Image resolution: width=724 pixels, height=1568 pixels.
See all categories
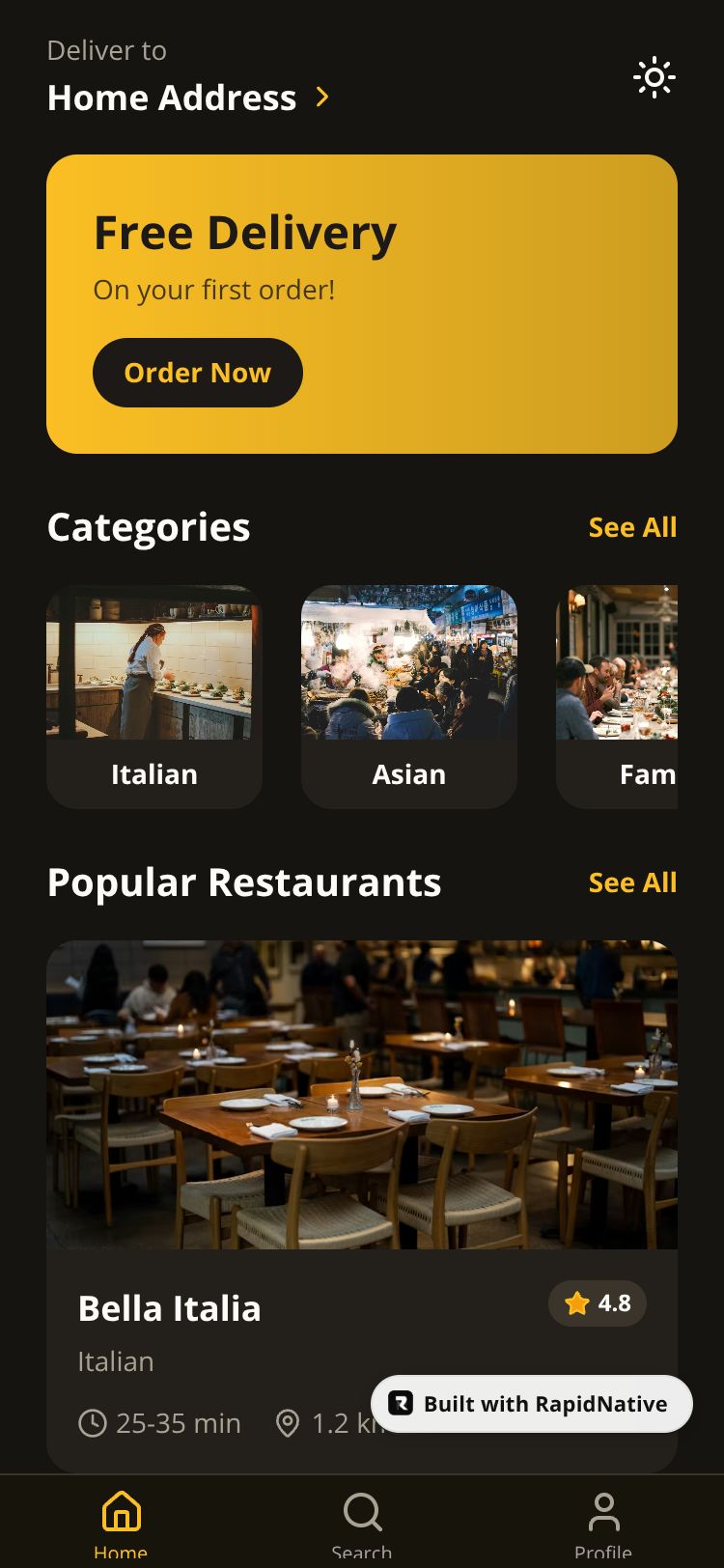632,527
